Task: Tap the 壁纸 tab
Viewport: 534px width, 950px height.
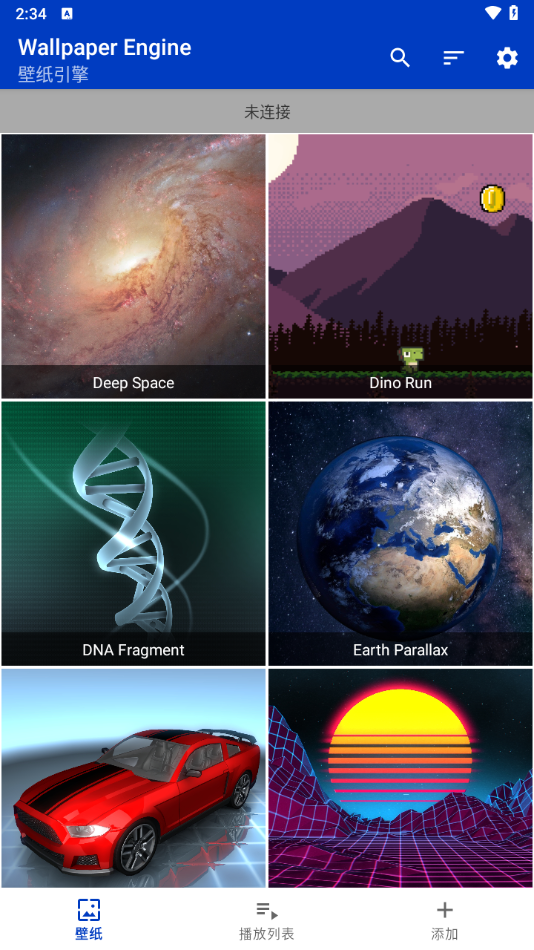Action: (x=89, y=919)
